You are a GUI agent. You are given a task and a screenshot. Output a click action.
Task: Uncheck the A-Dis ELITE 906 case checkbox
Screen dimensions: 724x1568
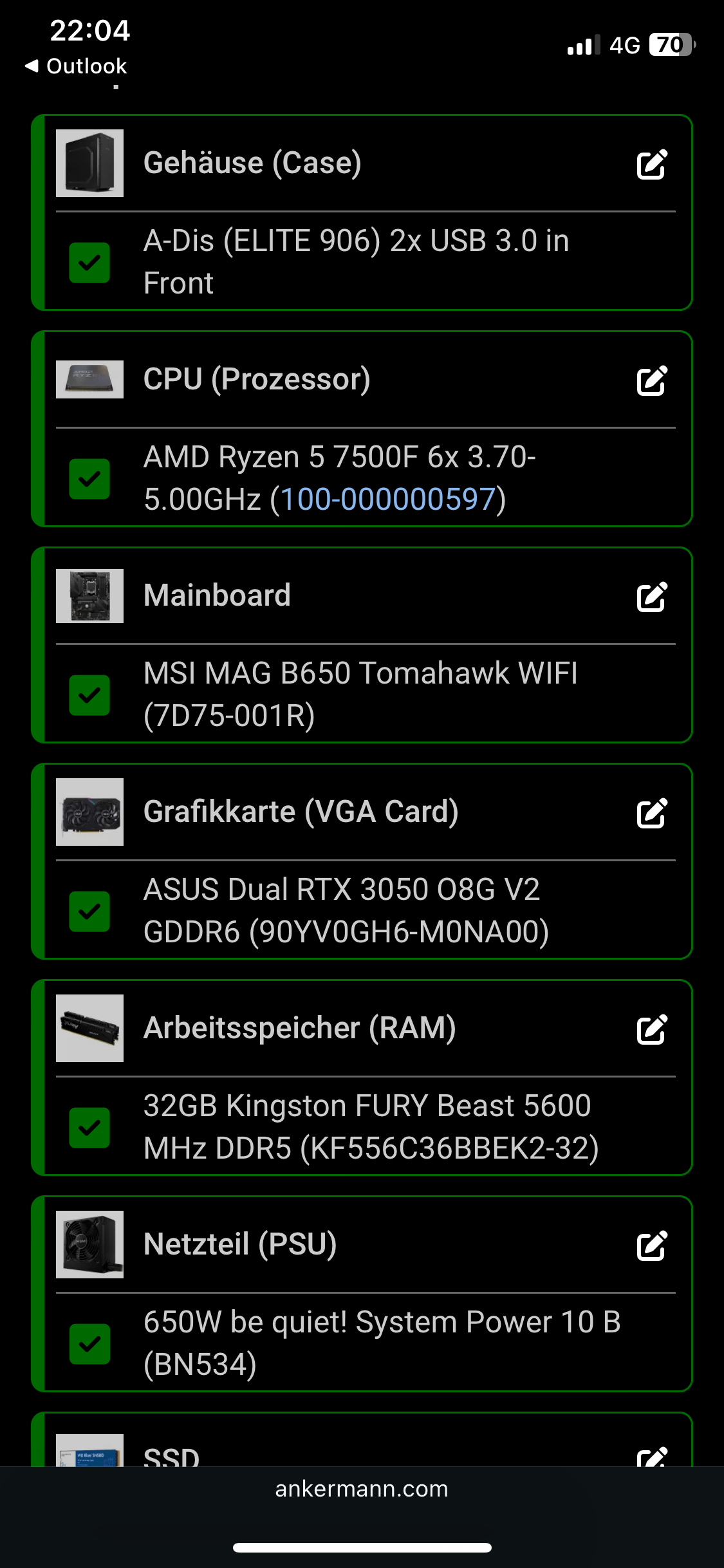pos(89,263)
